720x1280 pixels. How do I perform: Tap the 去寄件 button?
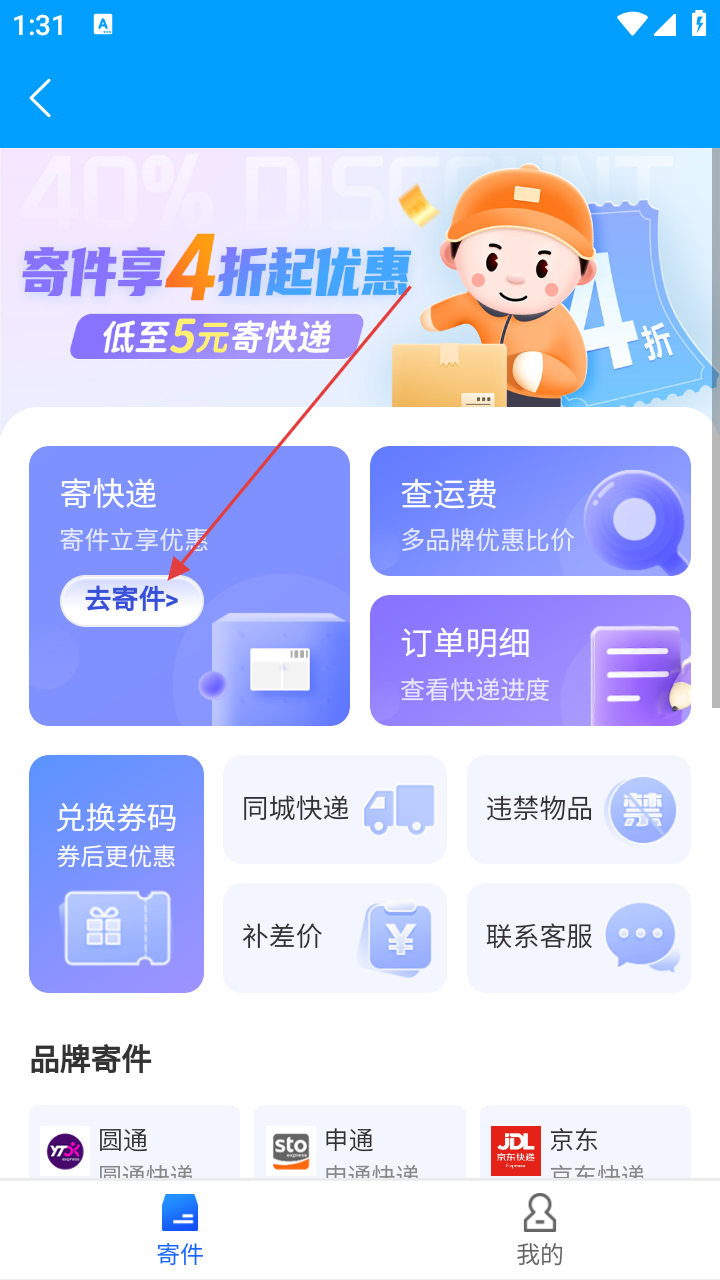pyautogui.click(x=132, y=600)
